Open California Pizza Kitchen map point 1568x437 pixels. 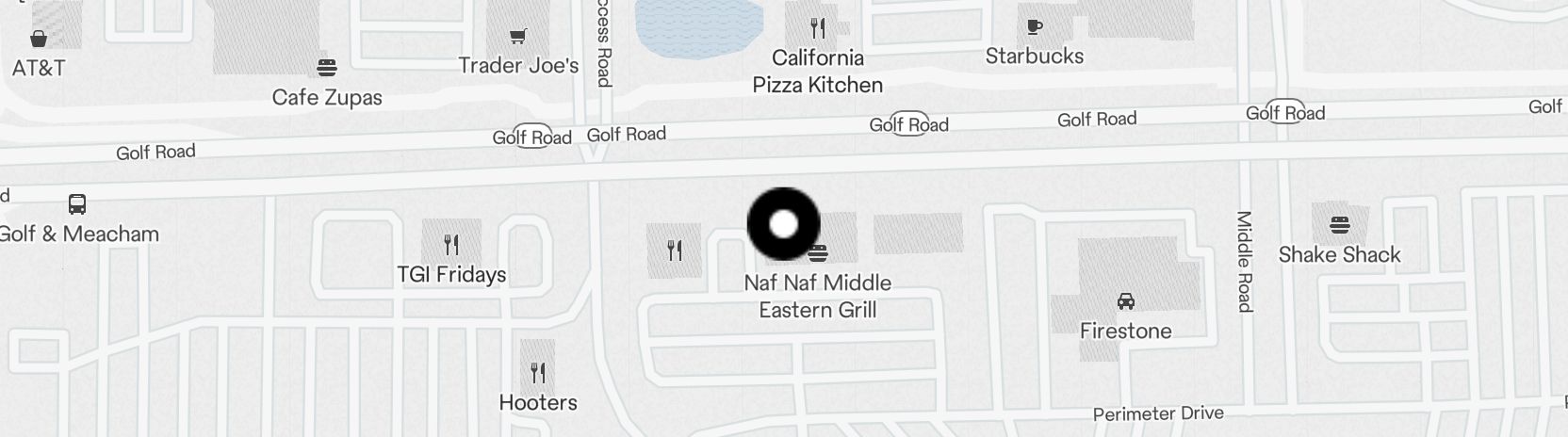click(x=818, y=28)
